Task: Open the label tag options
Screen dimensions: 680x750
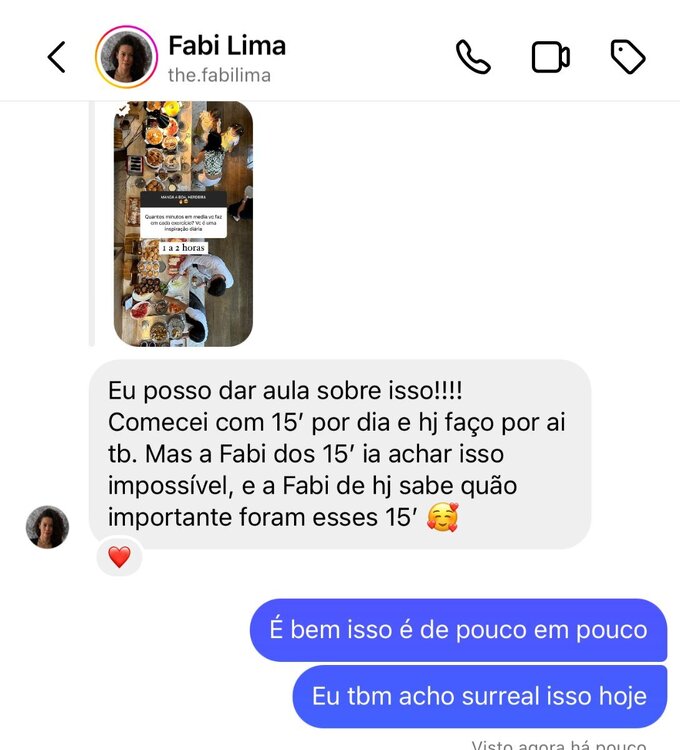Action: point(628,57)
